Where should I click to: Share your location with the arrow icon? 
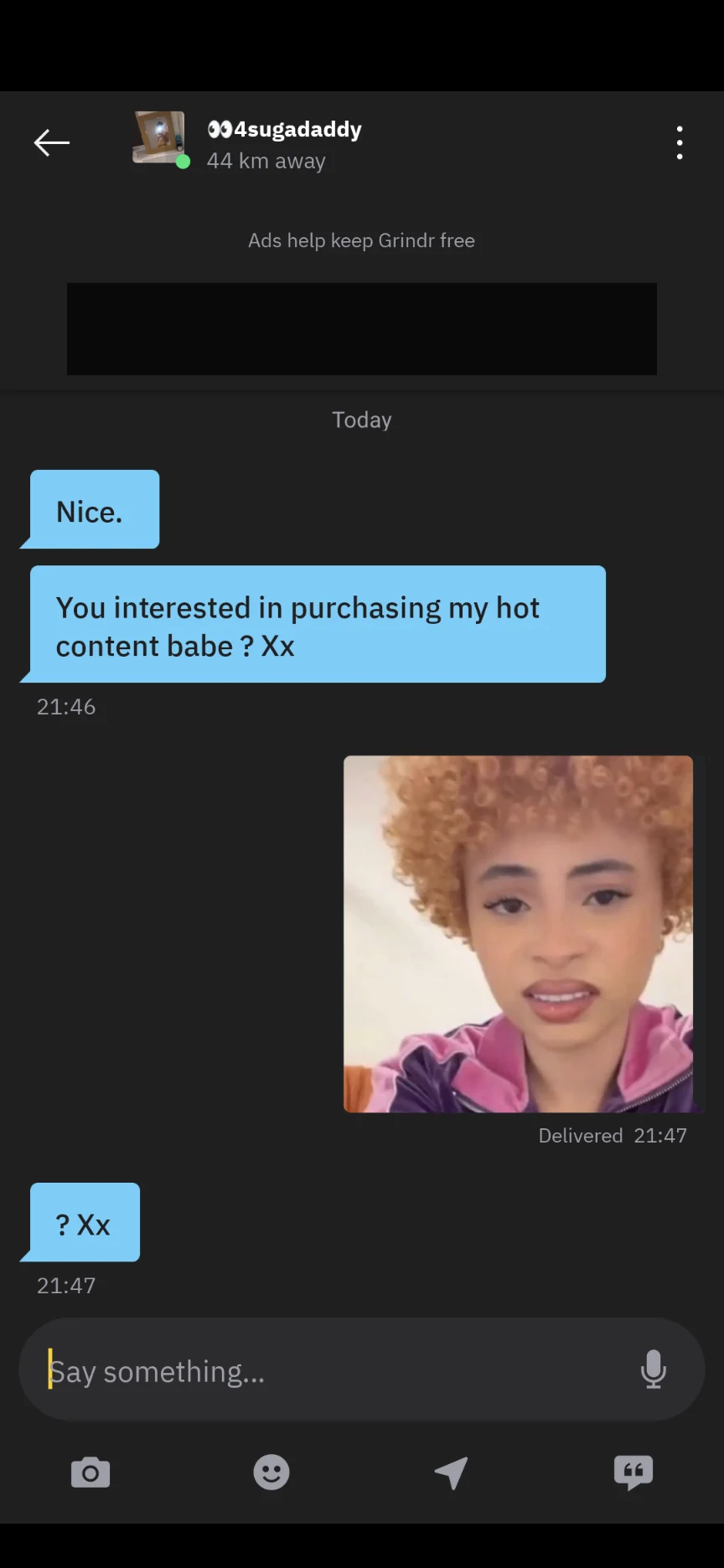452,1473
